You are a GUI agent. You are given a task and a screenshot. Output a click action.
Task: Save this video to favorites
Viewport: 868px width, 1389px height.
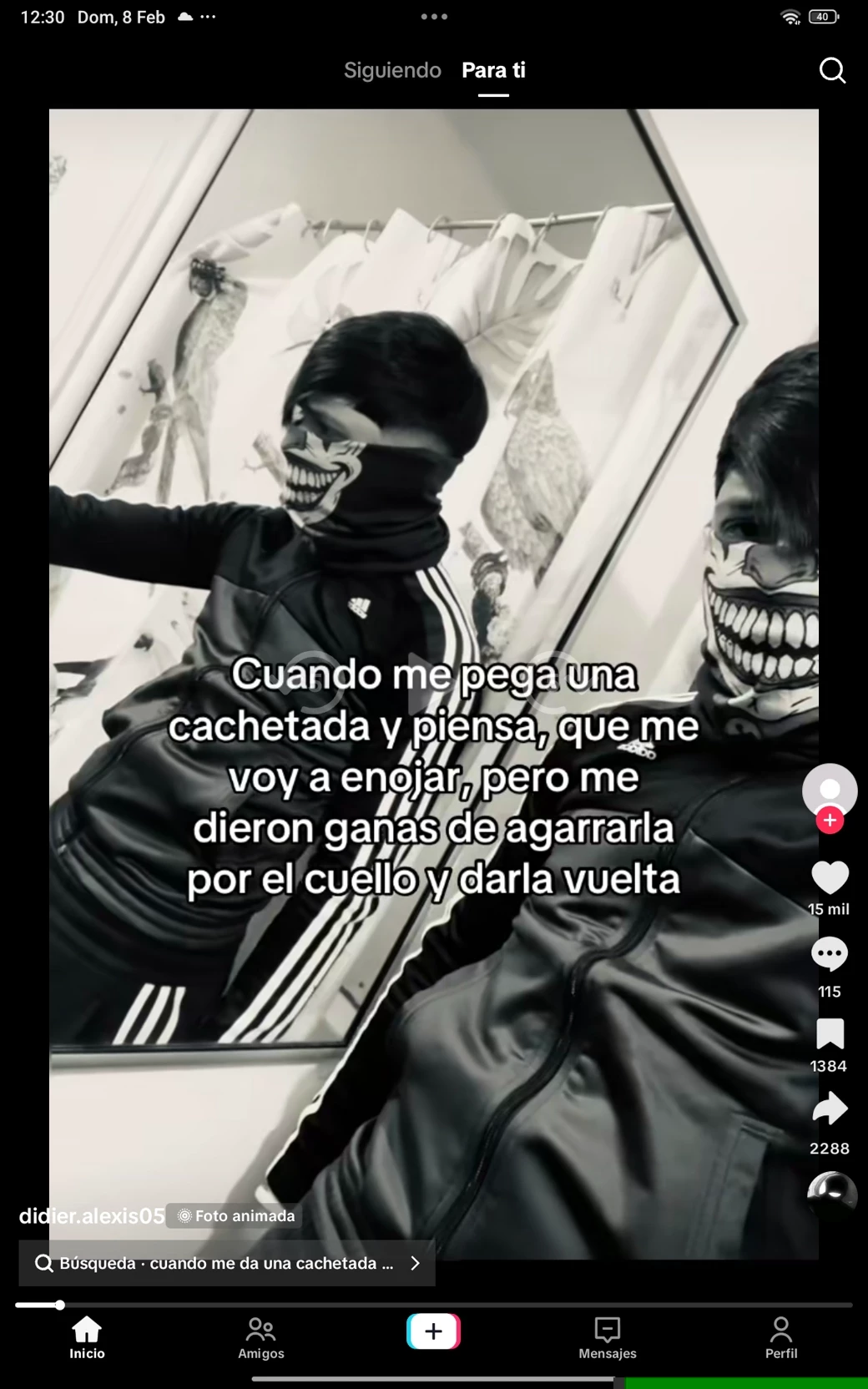pos(830,1033)
